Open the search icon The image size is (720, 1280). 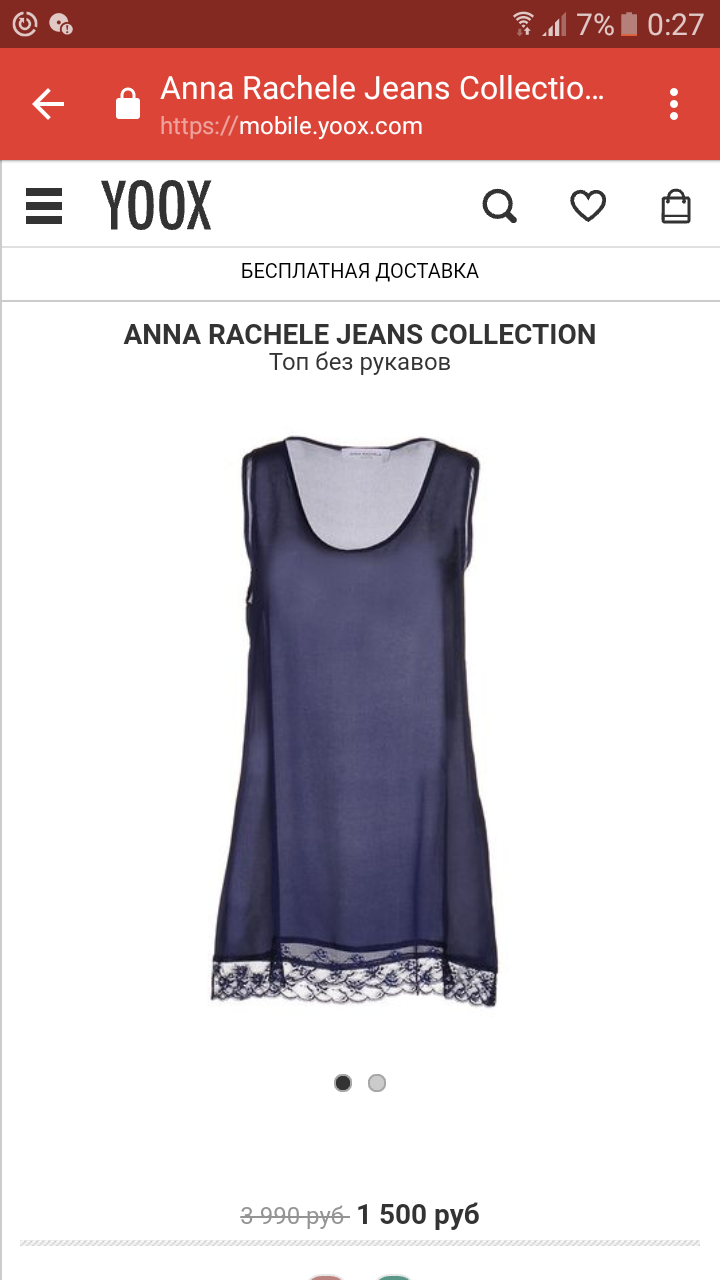(499, 206)
